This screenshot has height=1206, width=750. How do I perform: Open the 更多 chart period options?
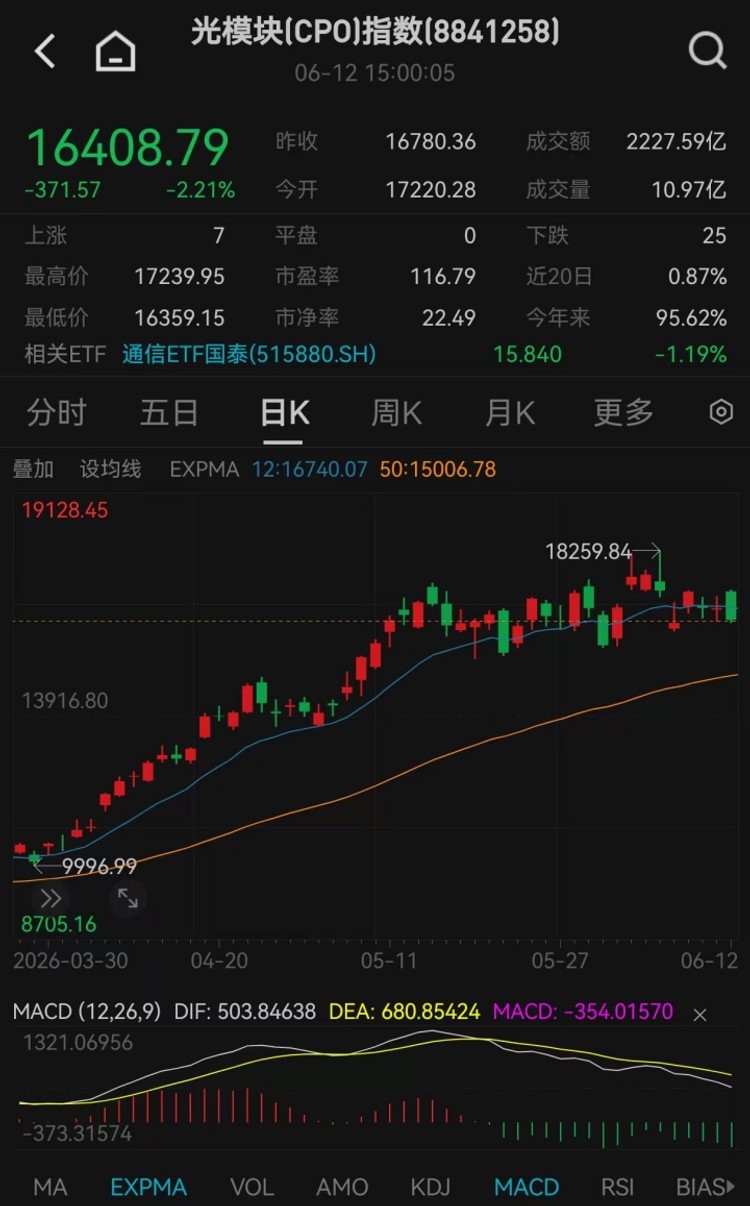tap(623, 412)
